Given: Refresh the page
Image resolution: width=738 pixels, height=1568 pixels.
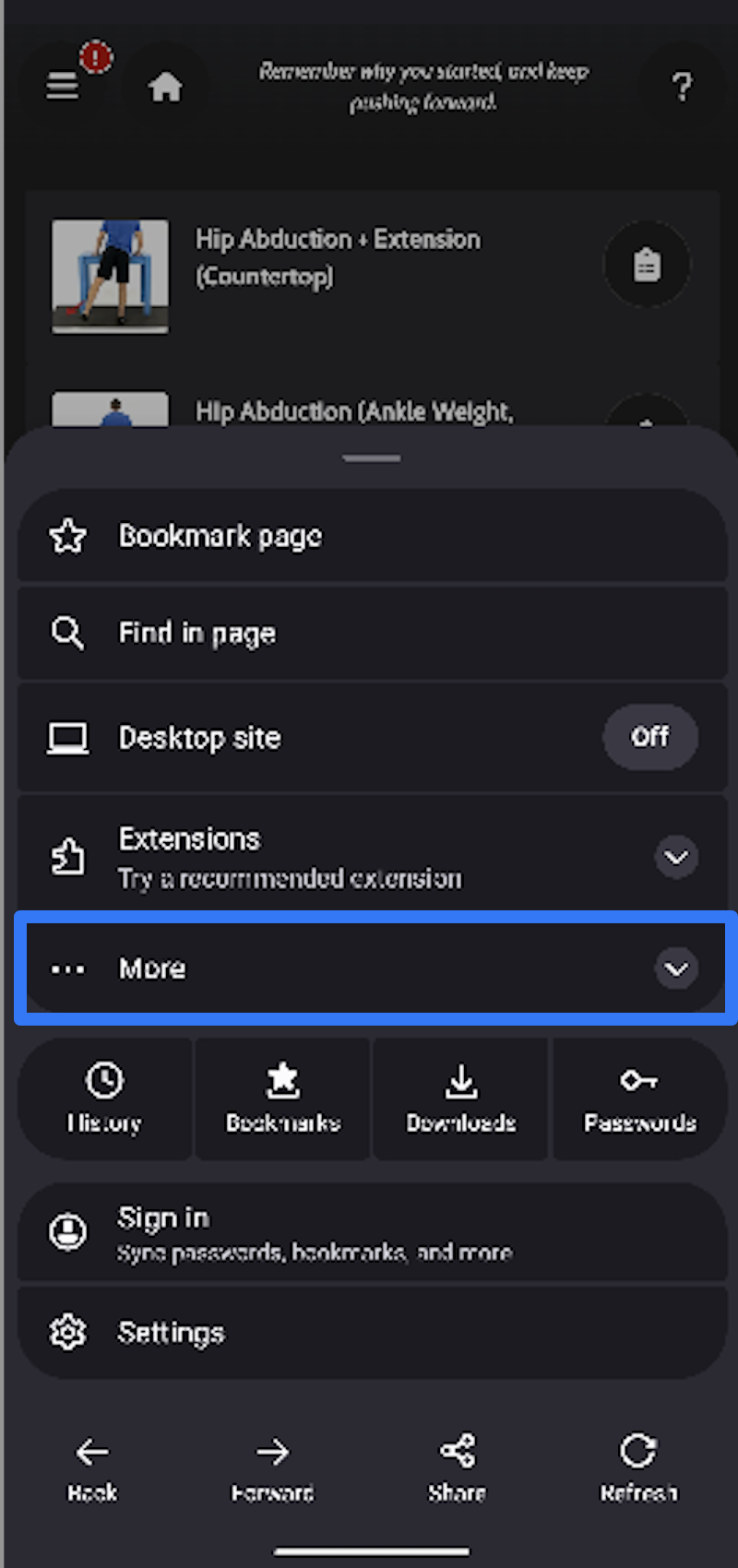Looking at the screenshot, I should 638,1468.
